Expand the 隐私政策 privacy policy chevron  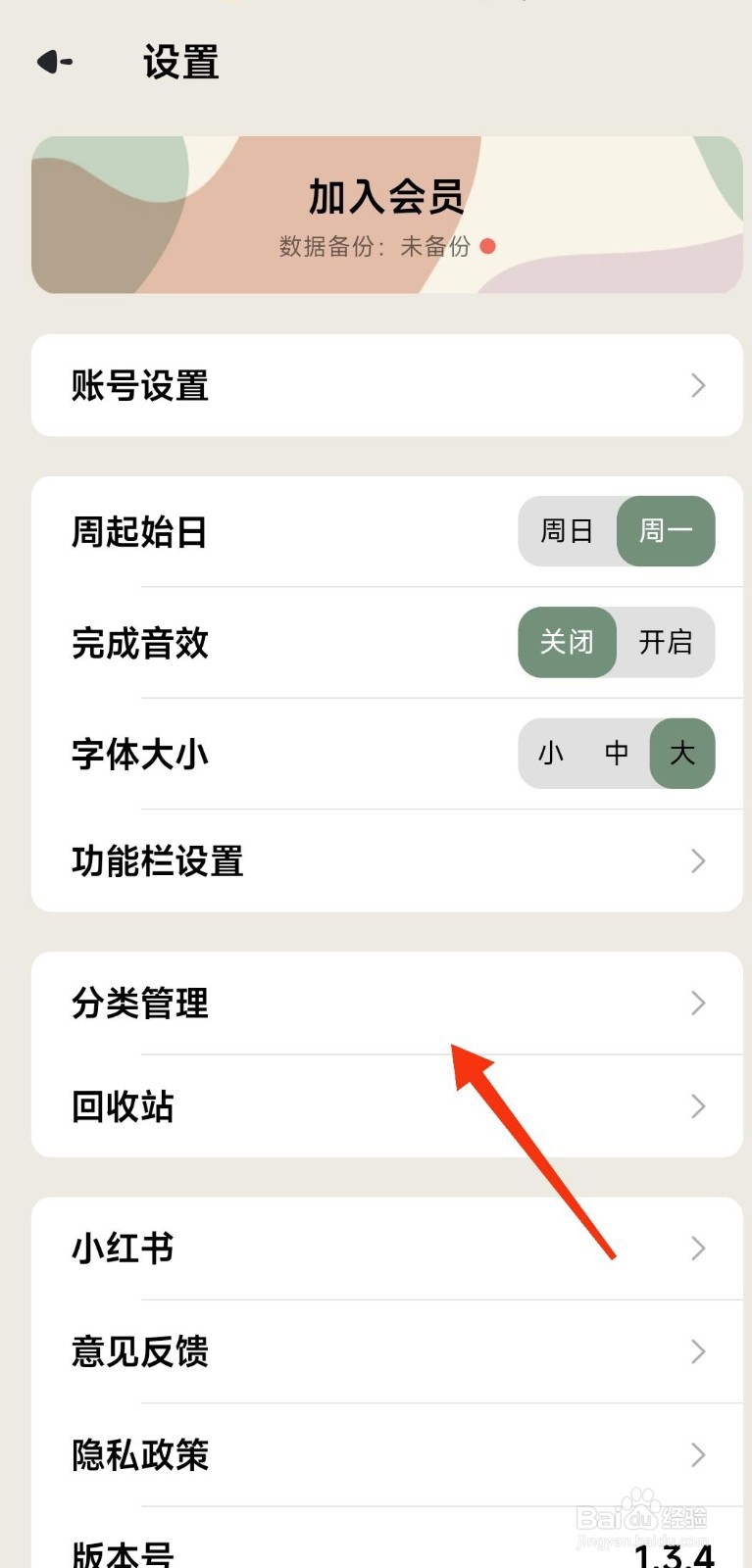pyautogui.click(x=697, y=1455)
